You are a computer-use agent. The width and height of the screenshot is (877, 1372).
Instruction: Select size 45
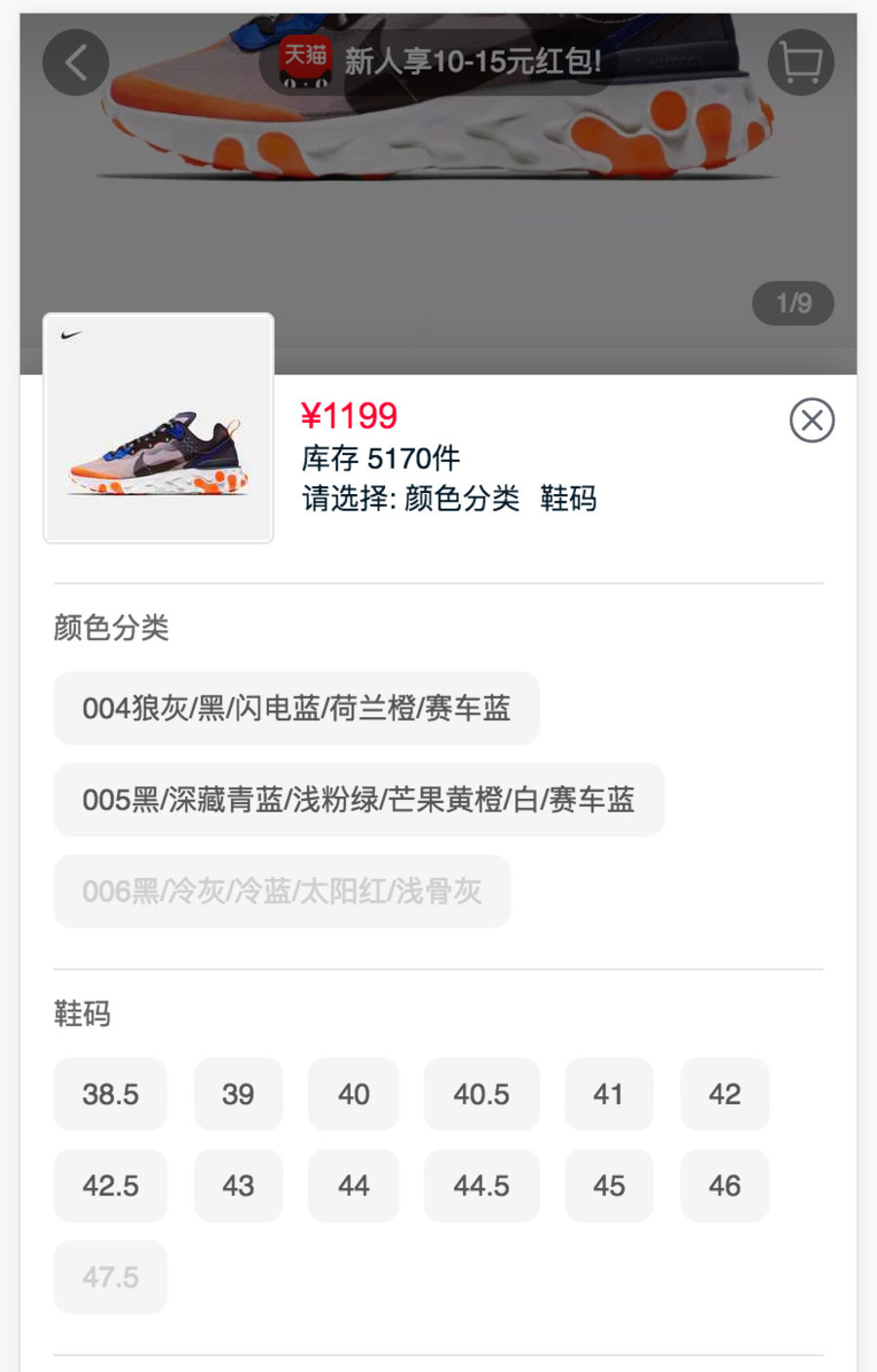pos(608,1186)
